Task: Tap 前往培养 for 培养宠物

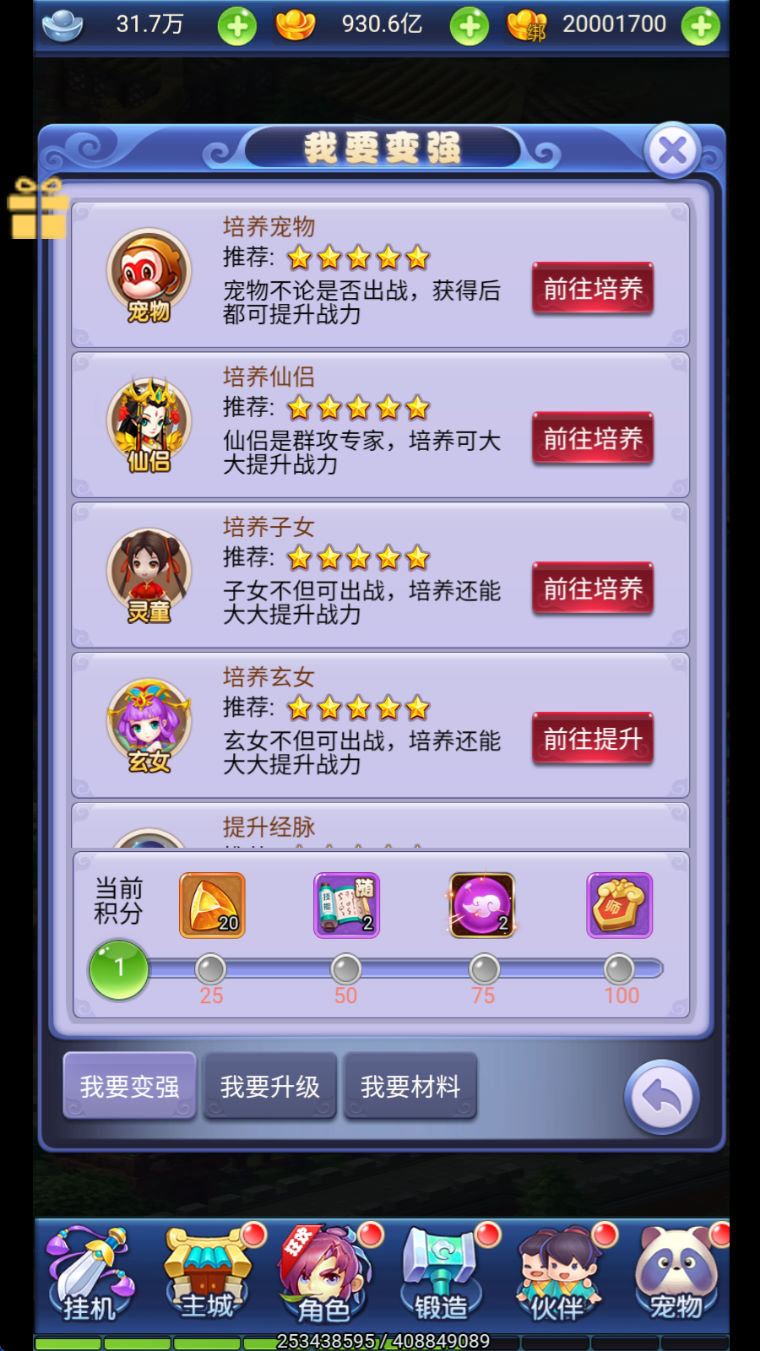Action: pos(592,289)
